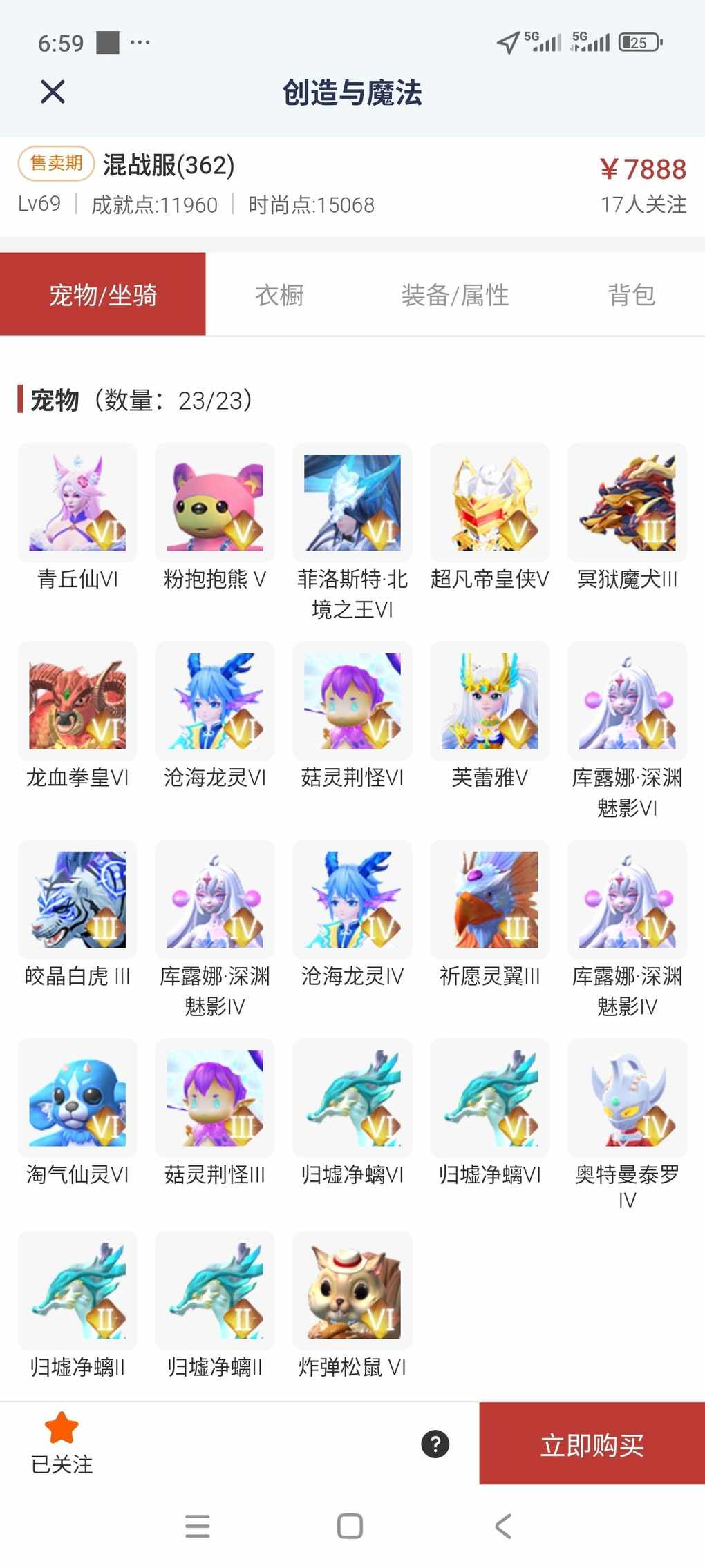Go back with the system back button
Screen dimensions: 705x1568
point(503,1526)
